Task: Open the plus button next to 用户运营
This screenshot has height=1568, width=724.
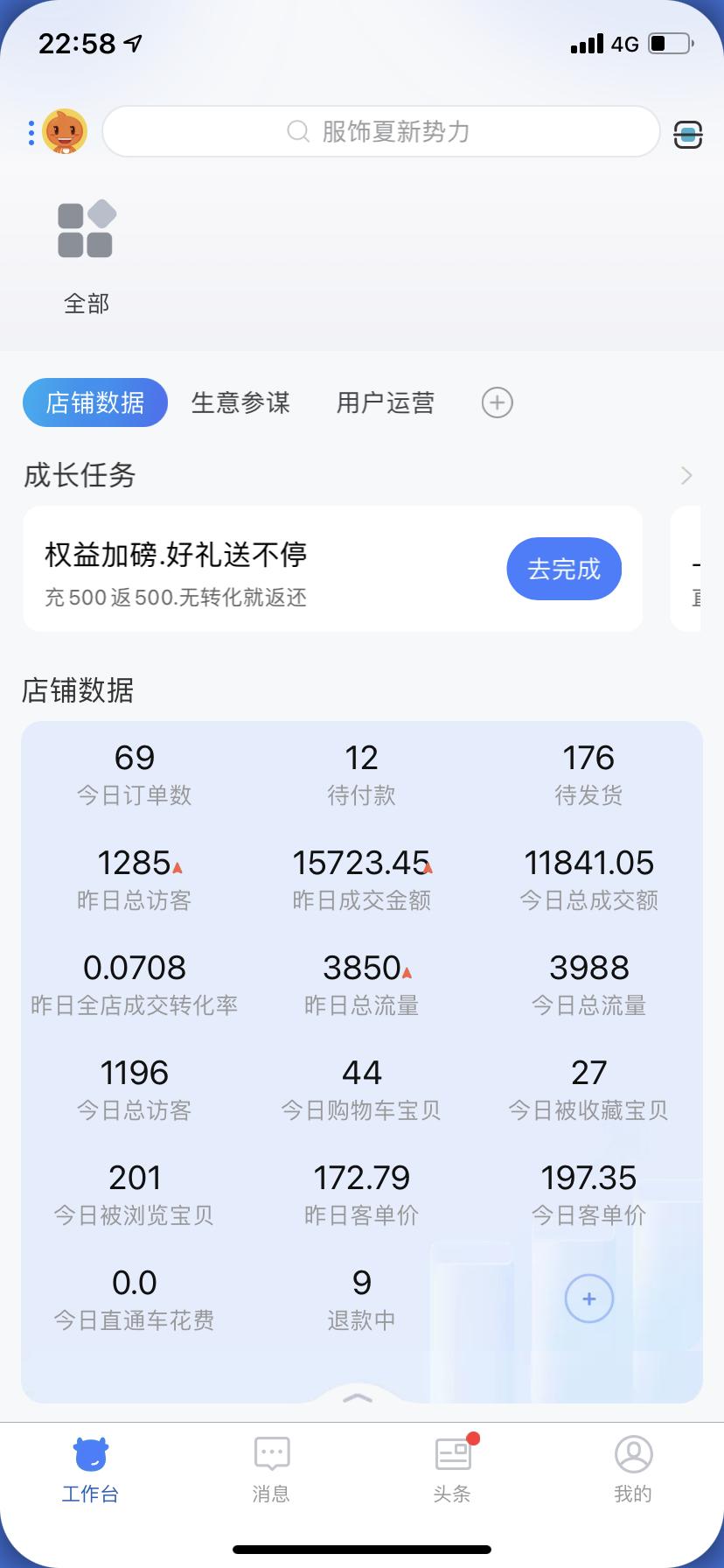Action: point(497,402)
